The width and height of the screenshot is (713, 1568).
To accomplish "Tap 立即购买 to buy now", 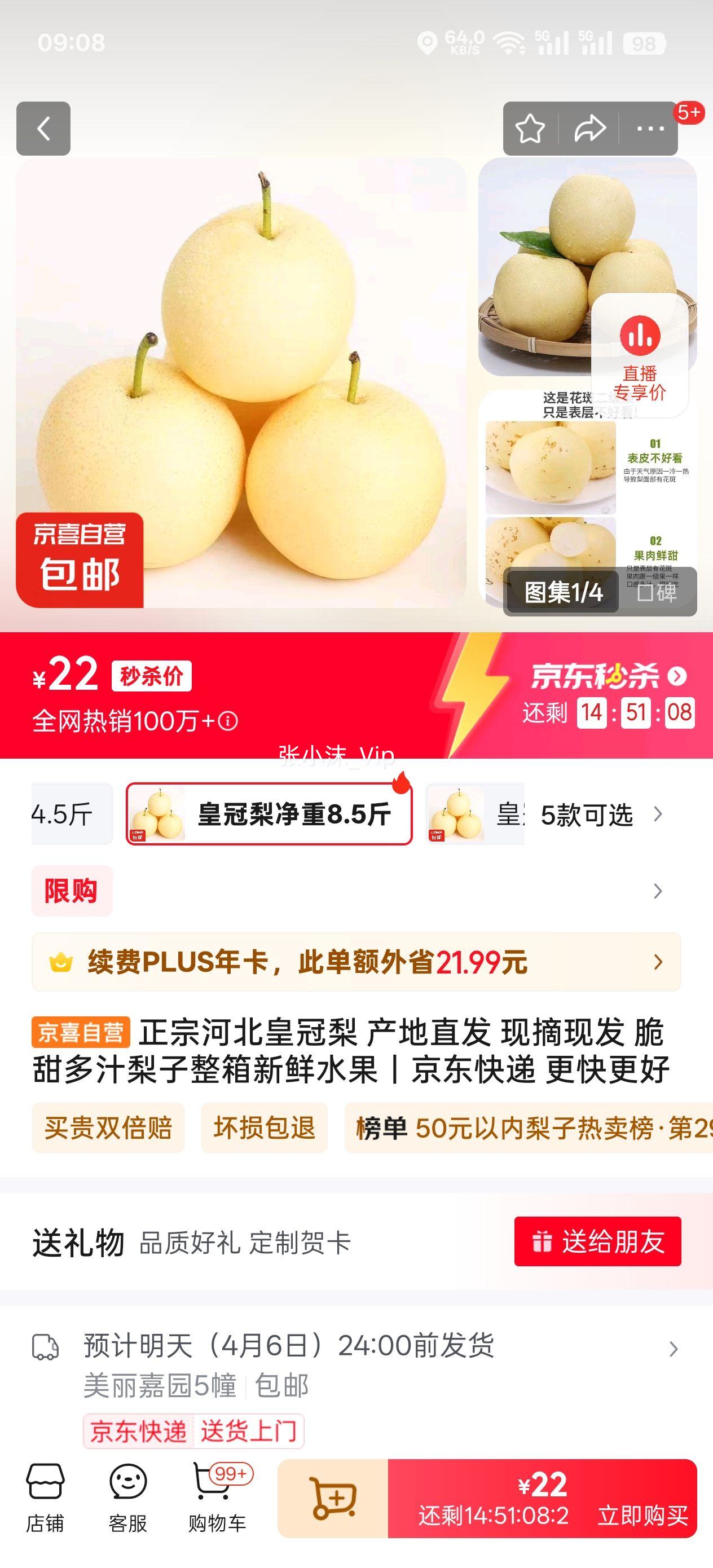I will 642,1515.
